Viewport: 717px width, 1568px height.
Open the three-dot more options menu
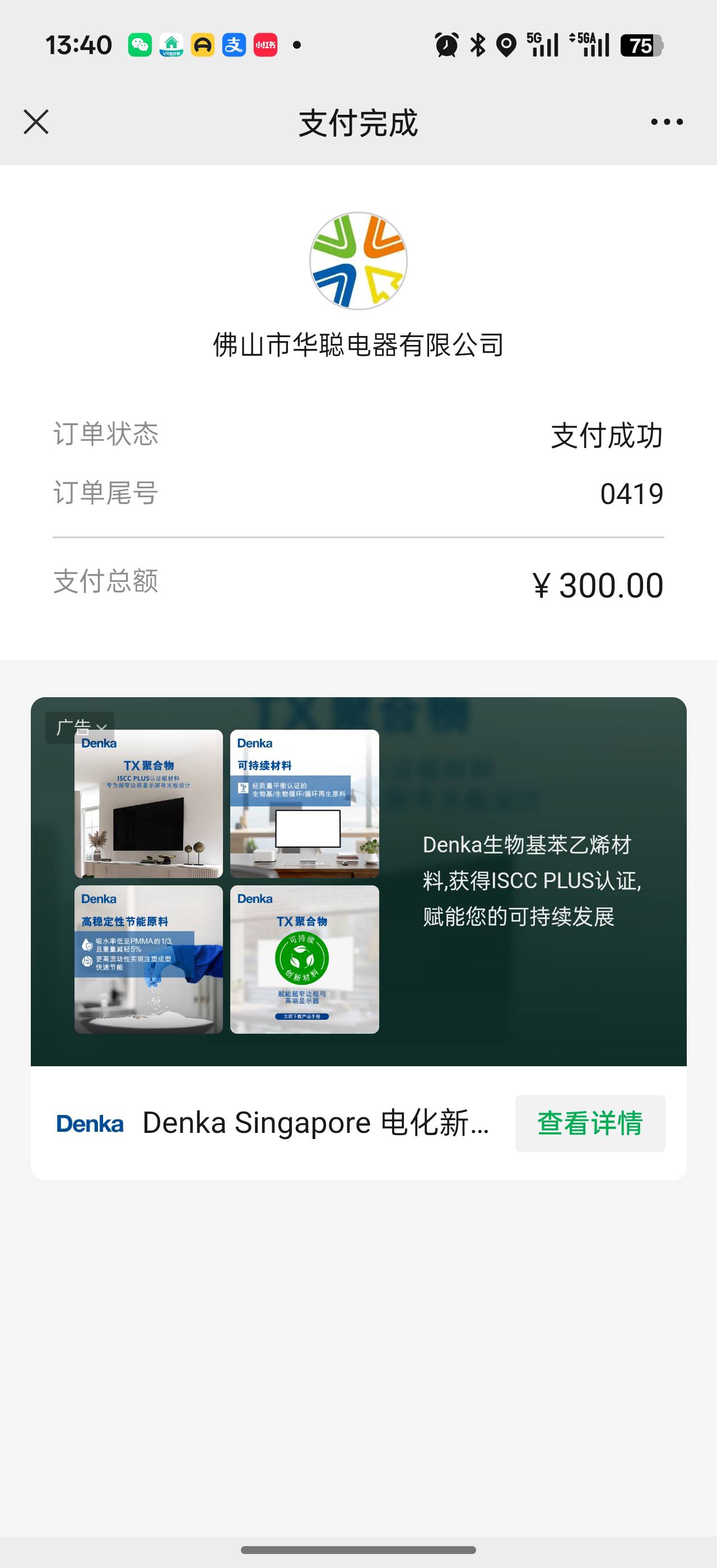point(667,122)
